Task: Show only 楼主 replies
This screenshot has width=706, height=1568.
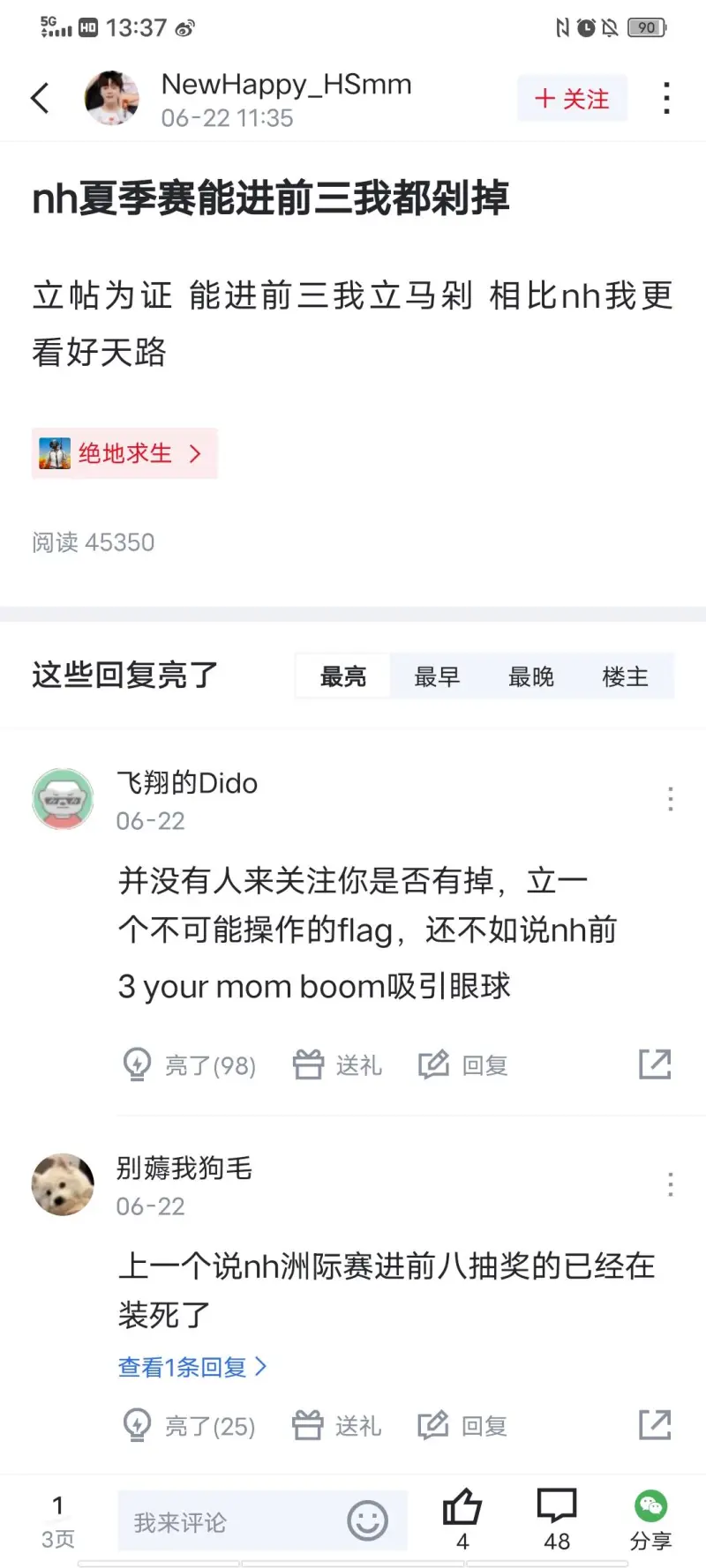Action: (625, 676)
